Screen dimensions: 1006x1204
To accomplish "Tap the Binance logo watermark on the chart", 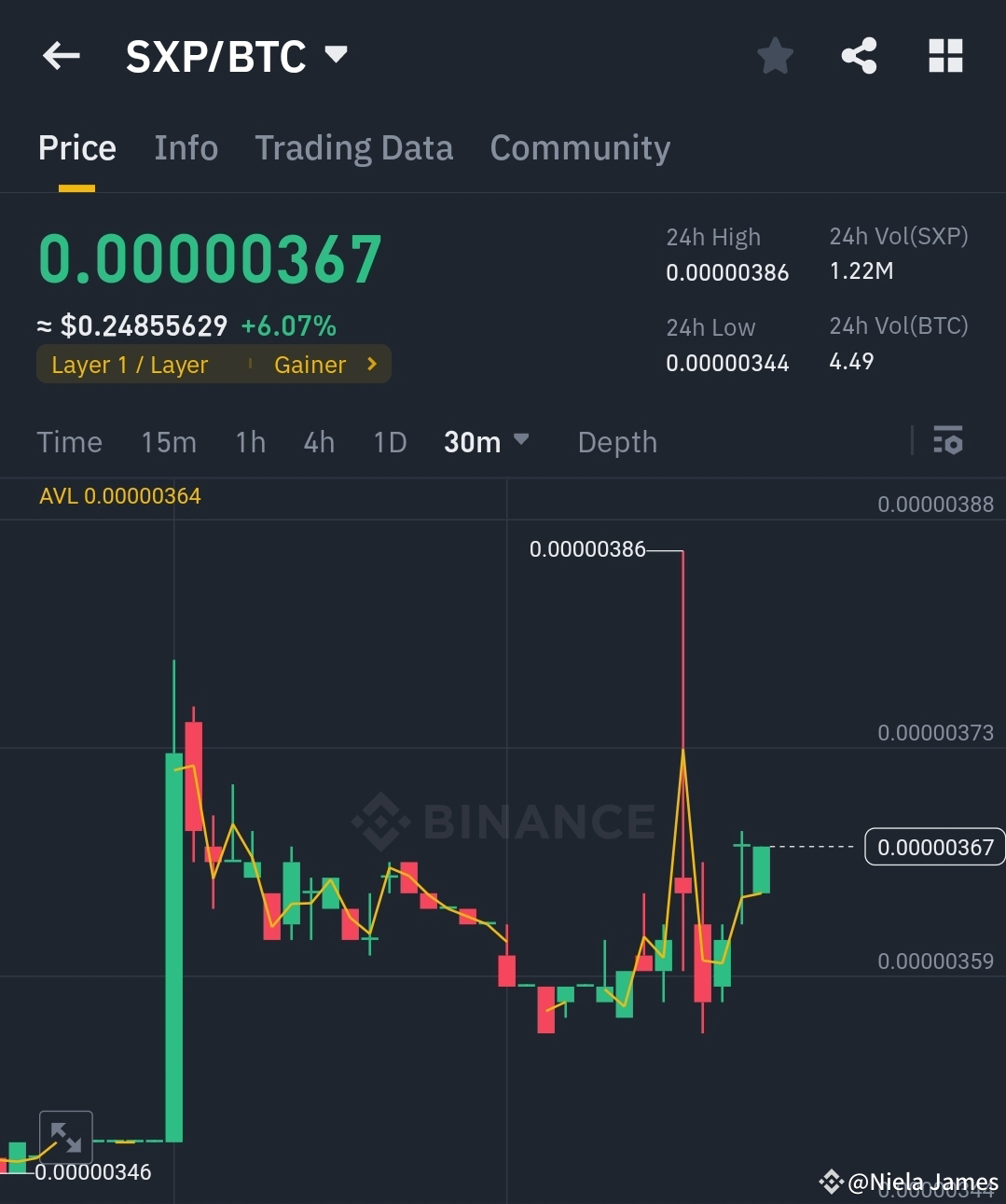I will point(506,822).
